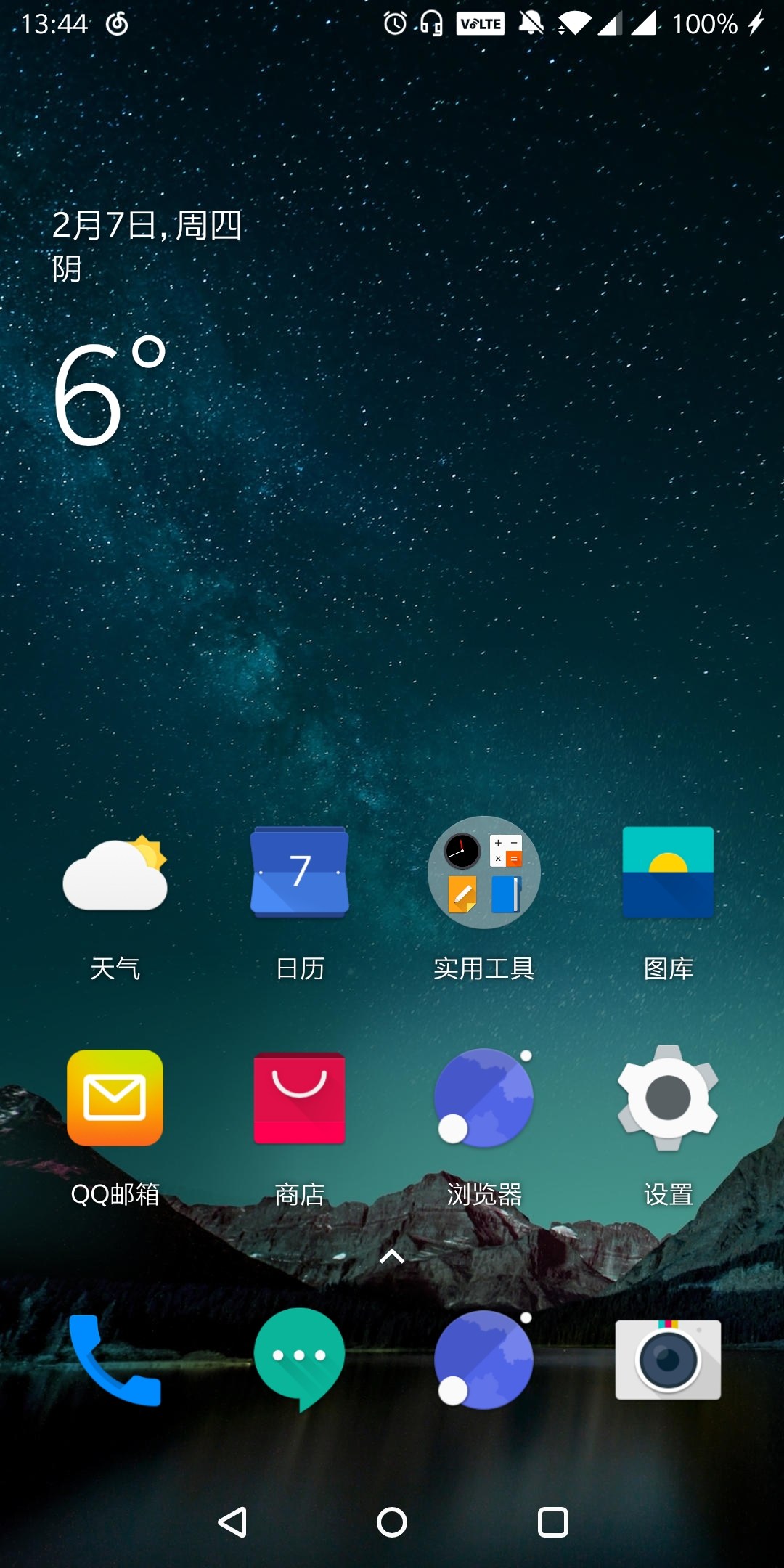Expand the app drawer arrow
The width and height of the screenshot is (784, 1568).
(392, 1257)
